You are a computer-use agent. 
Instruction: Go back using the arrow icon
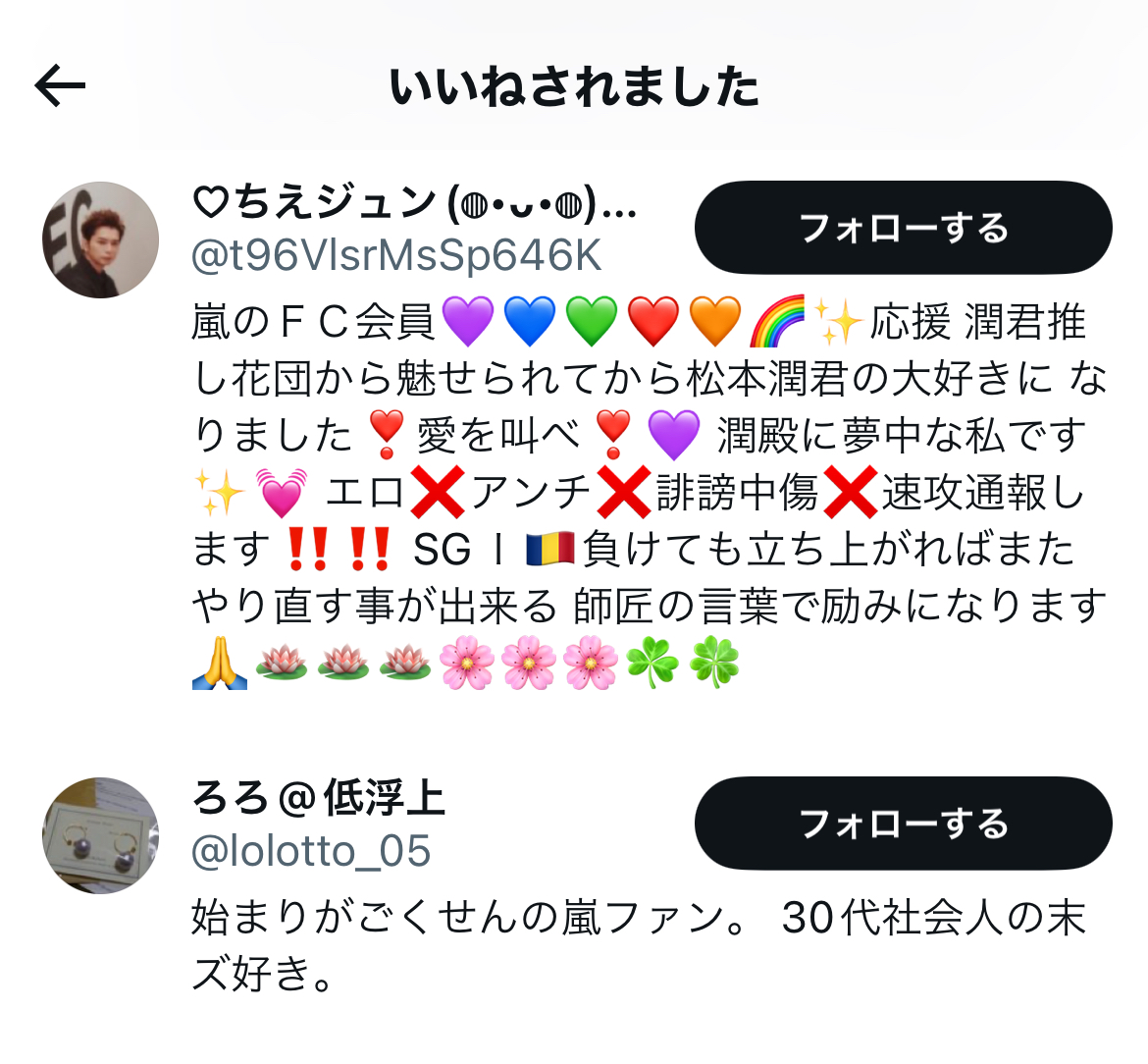[60, 86]
